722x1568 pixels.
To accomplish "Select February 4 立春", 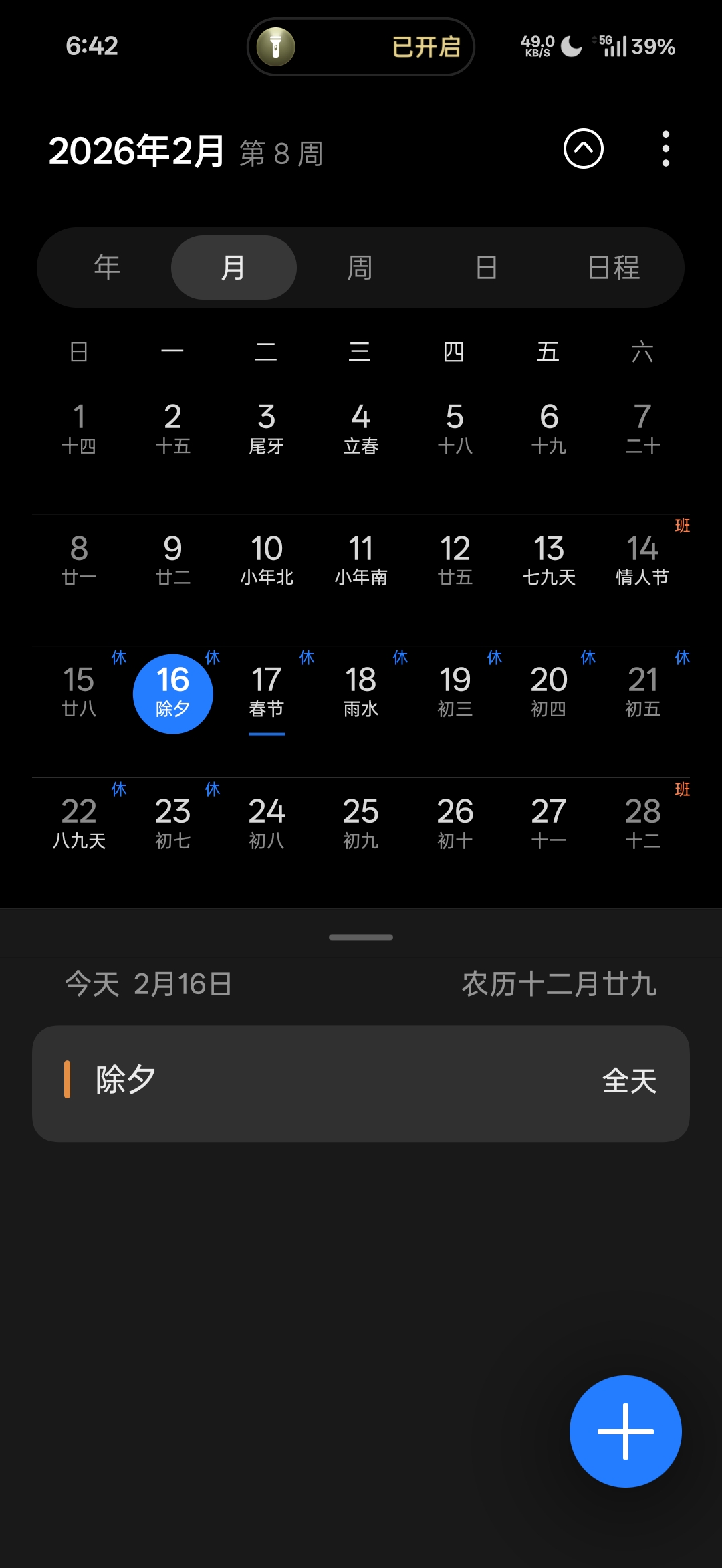I will pyautogui.click(x=360, y=429).
